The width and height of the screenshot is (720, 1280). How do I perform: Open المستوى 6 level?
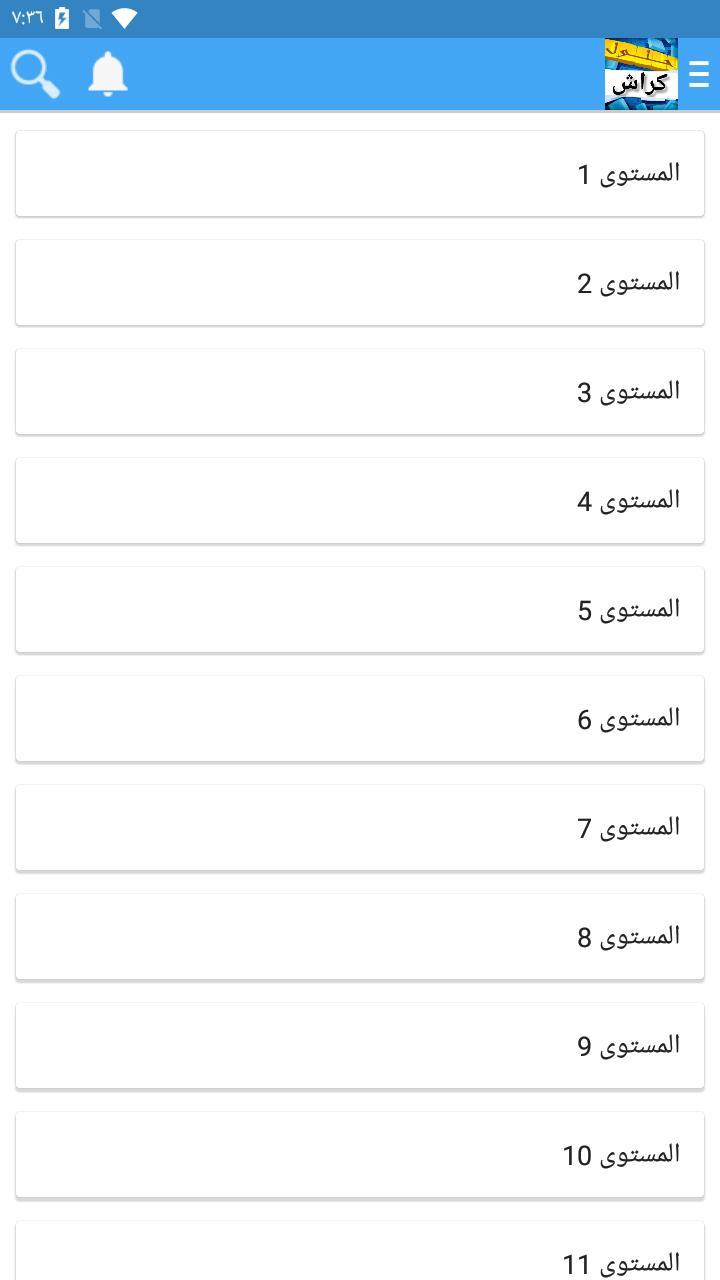point(360,718)
